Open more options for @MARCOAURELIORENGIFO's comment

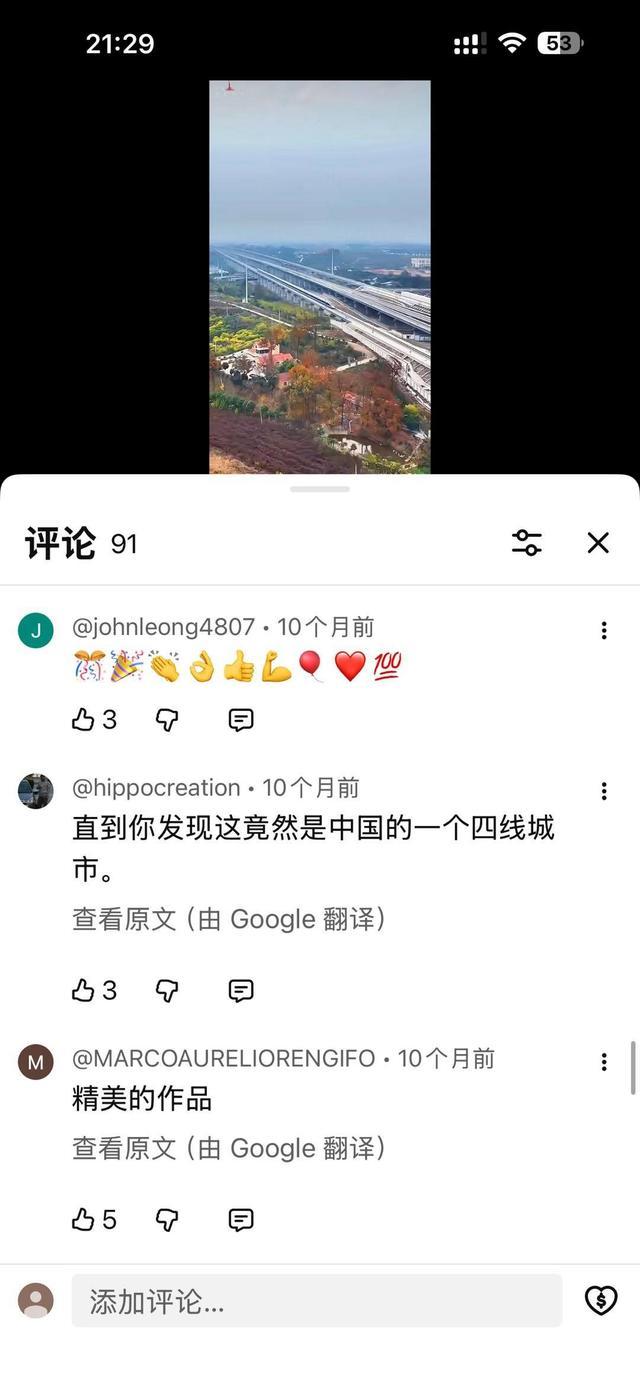[x=604, y=1062]
